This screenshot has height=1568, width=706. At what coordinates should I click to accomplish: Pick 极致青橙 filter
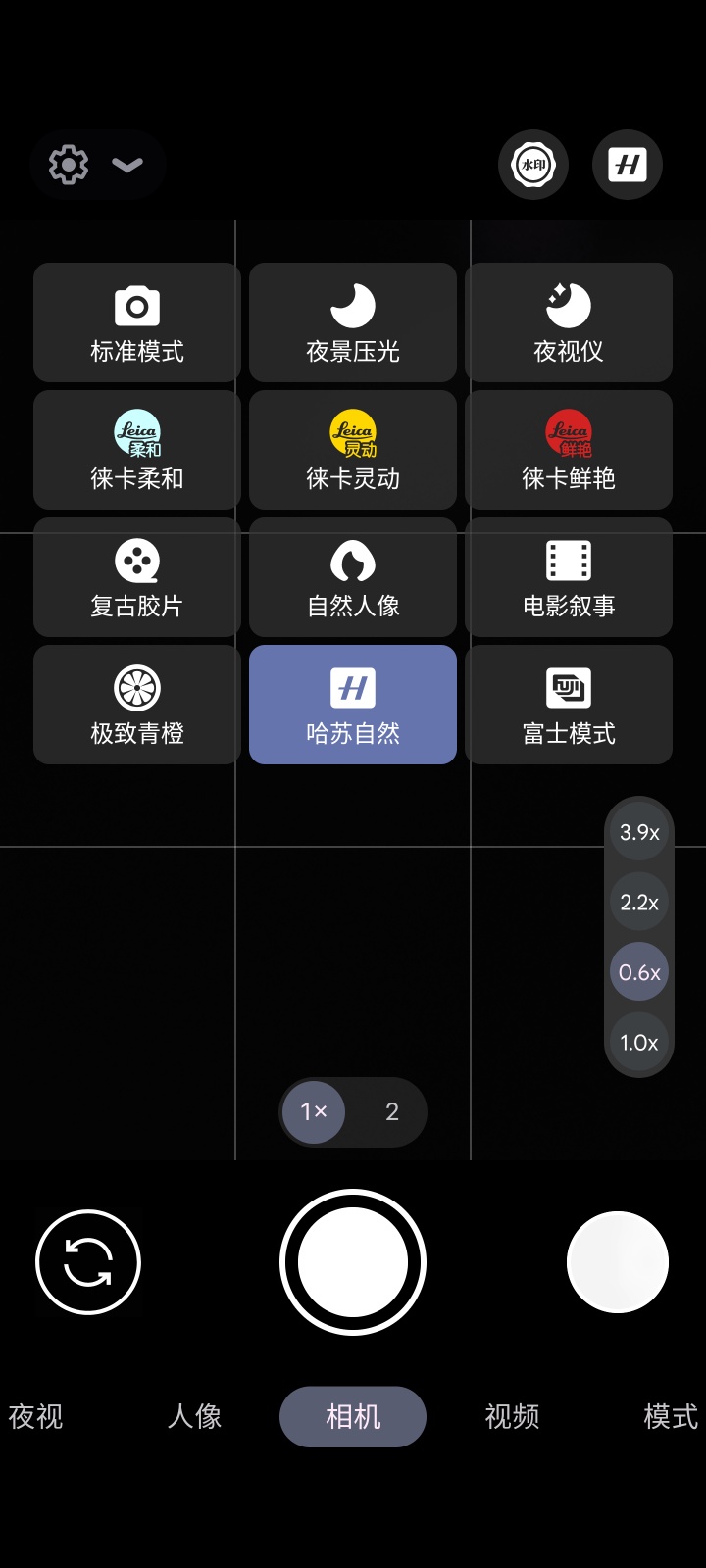point(137,705)
